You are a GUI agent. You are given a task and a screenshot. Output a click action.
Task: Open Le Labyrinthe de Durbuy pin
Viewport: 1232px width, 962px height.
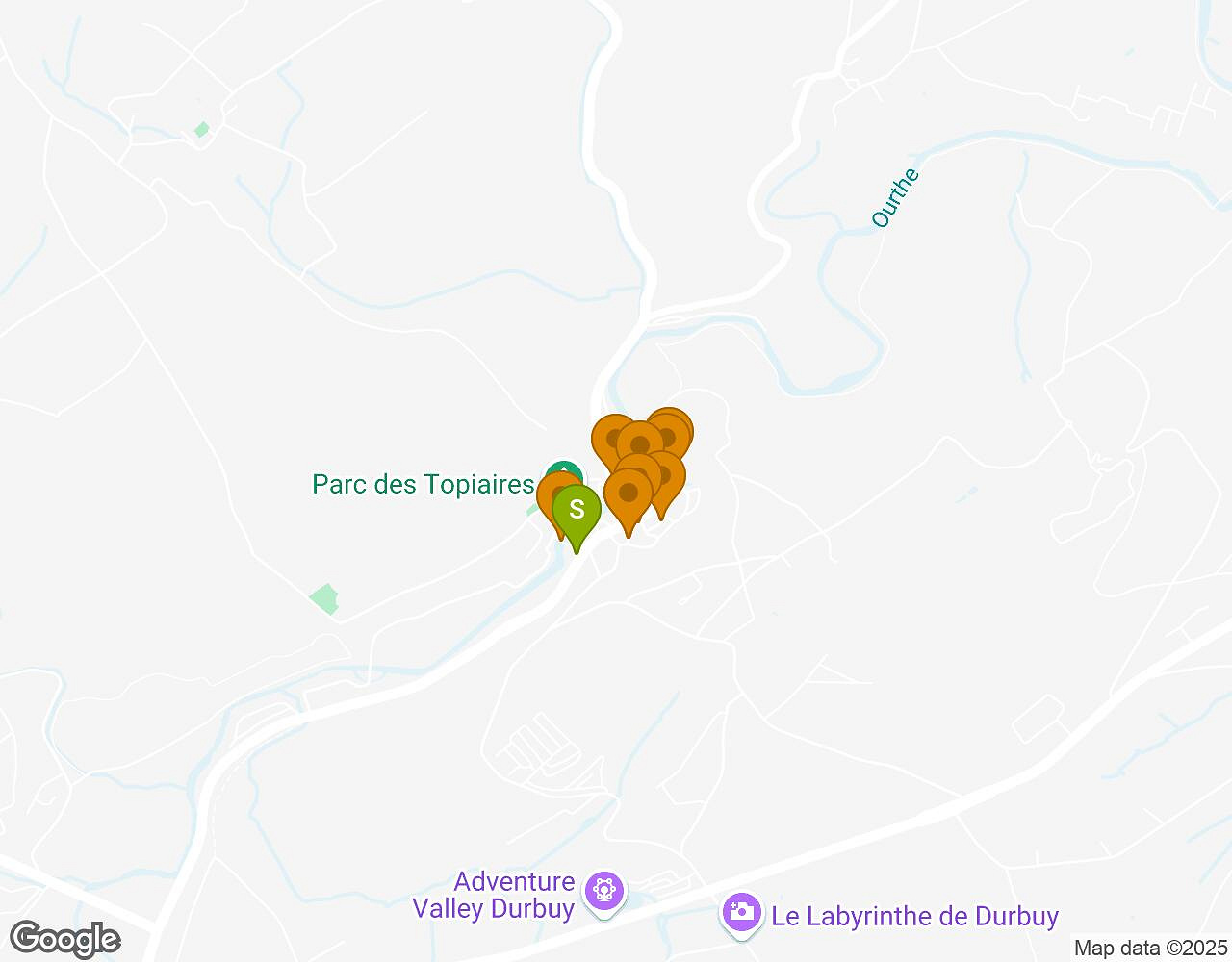[x=741, y=912]
